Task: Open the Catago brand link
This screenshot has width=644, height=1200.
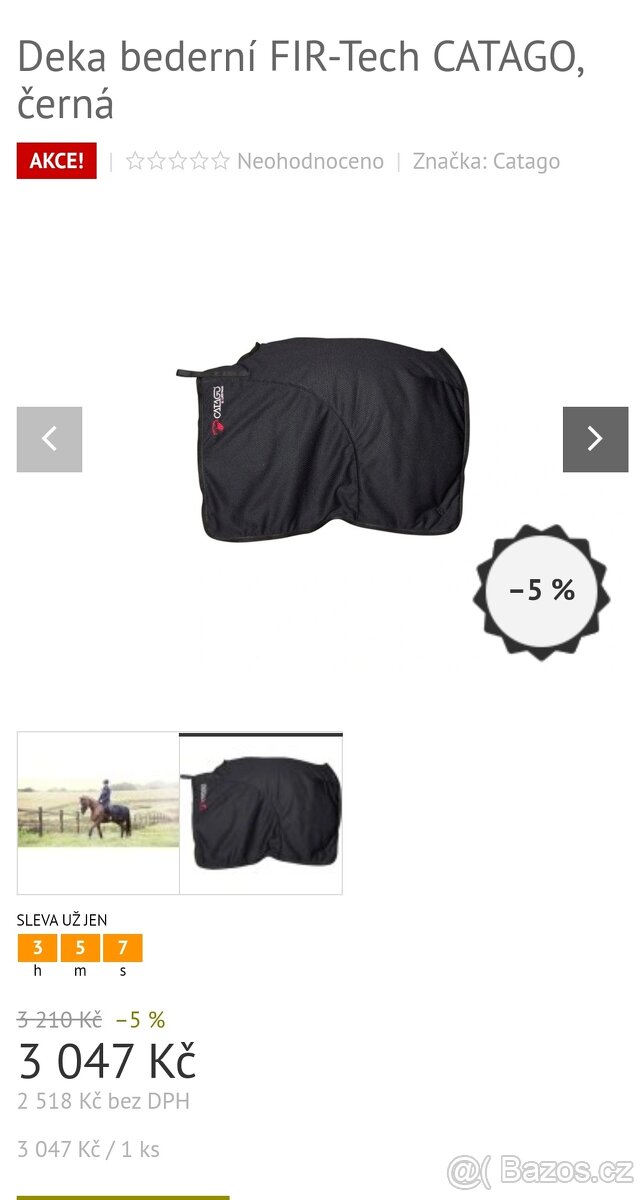Action: 526,161
